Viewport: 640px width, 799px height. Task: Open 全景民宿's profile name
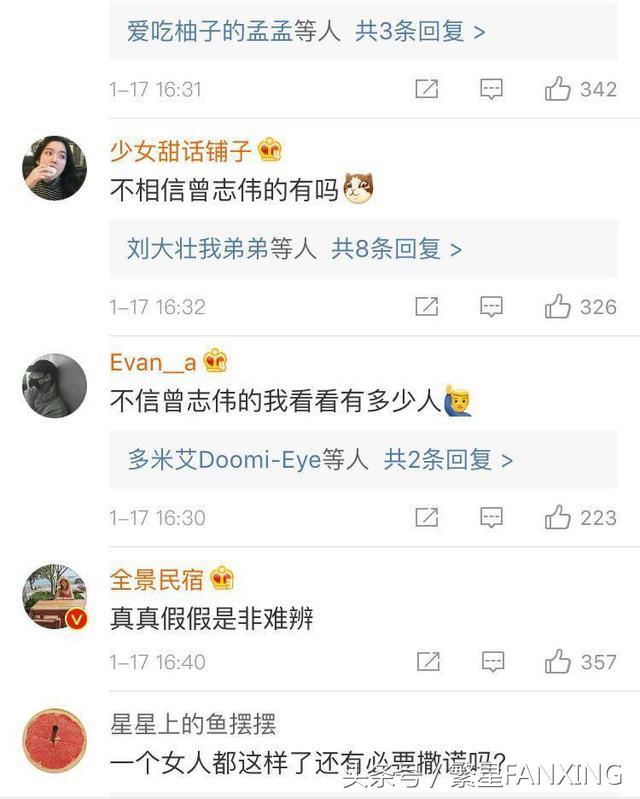tap(157, 579)
